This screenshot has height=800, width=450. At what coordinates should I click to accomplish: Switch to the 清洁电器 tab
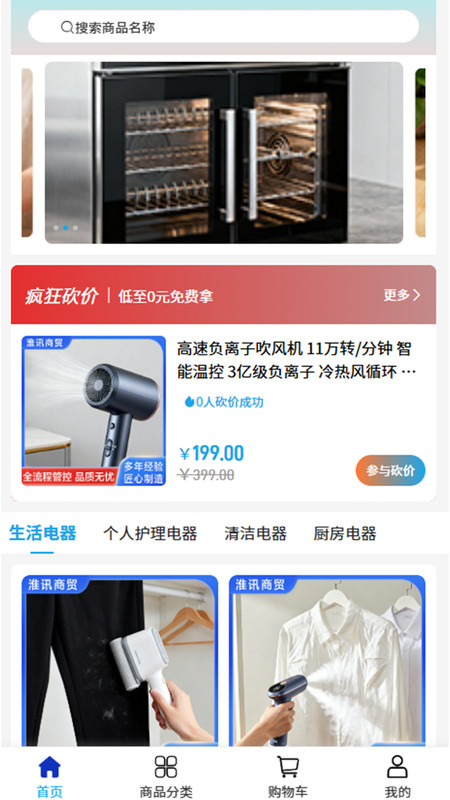256,534
